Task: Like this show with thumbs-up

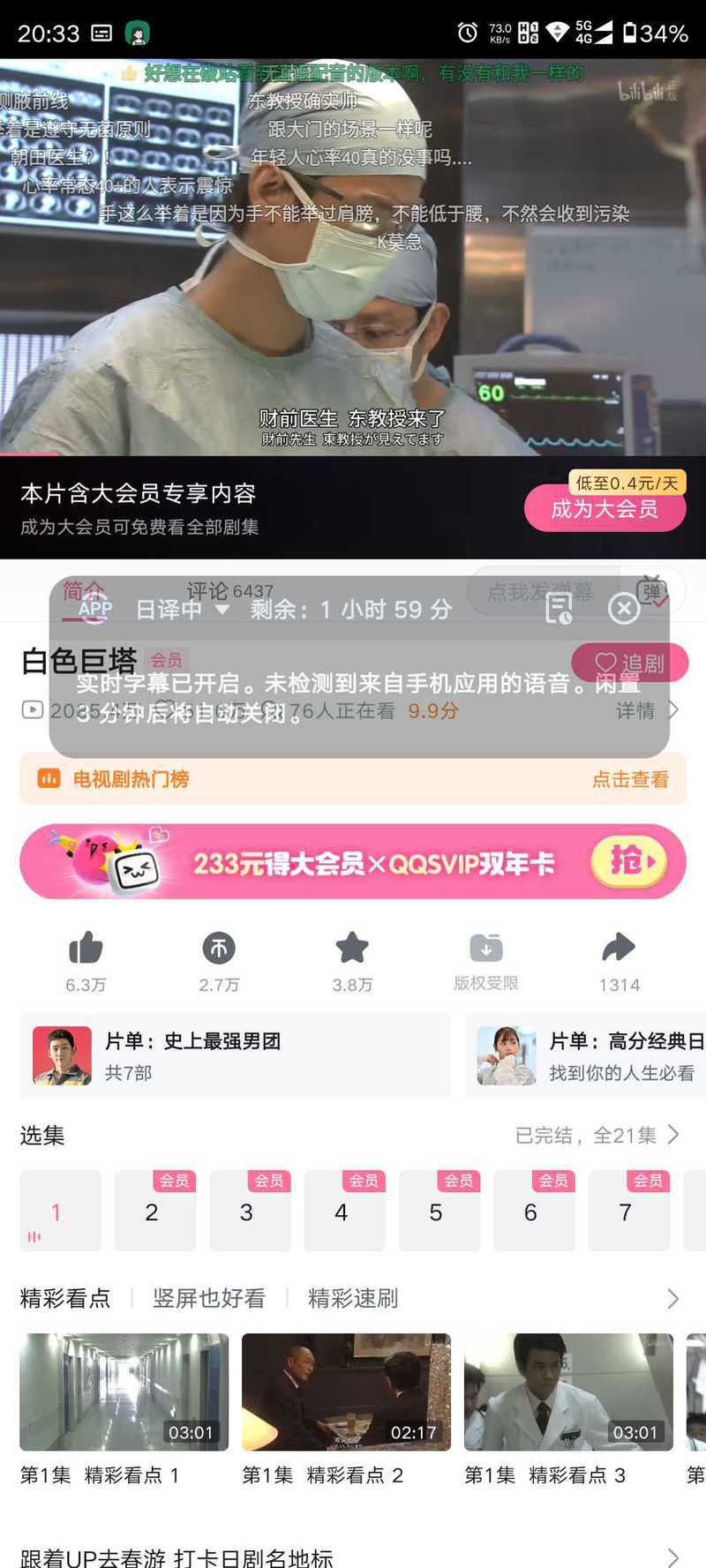Action: tap(86, 961)
